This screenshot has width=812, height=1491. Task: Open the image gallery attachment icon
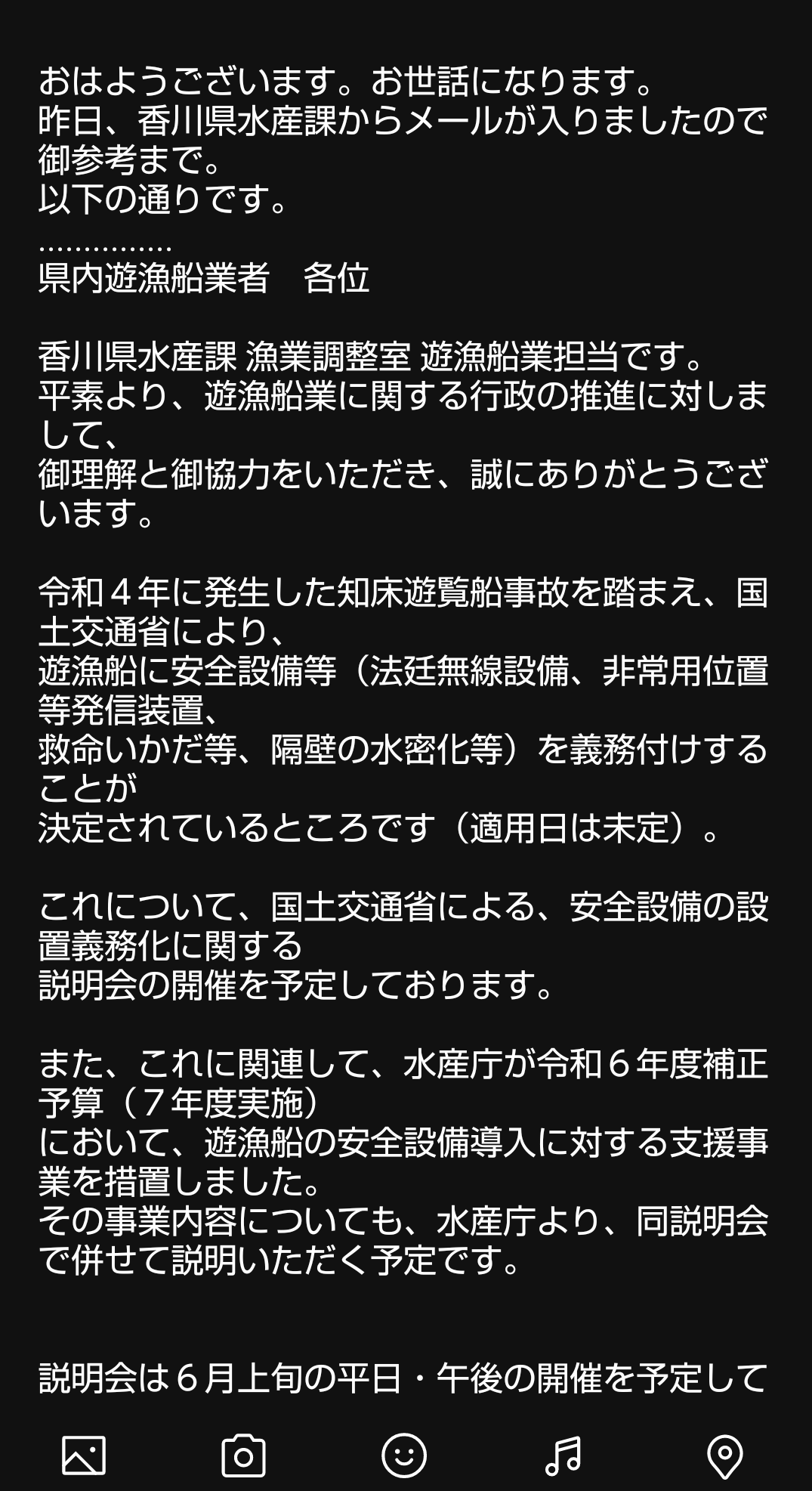click(x=83, y=1455)
